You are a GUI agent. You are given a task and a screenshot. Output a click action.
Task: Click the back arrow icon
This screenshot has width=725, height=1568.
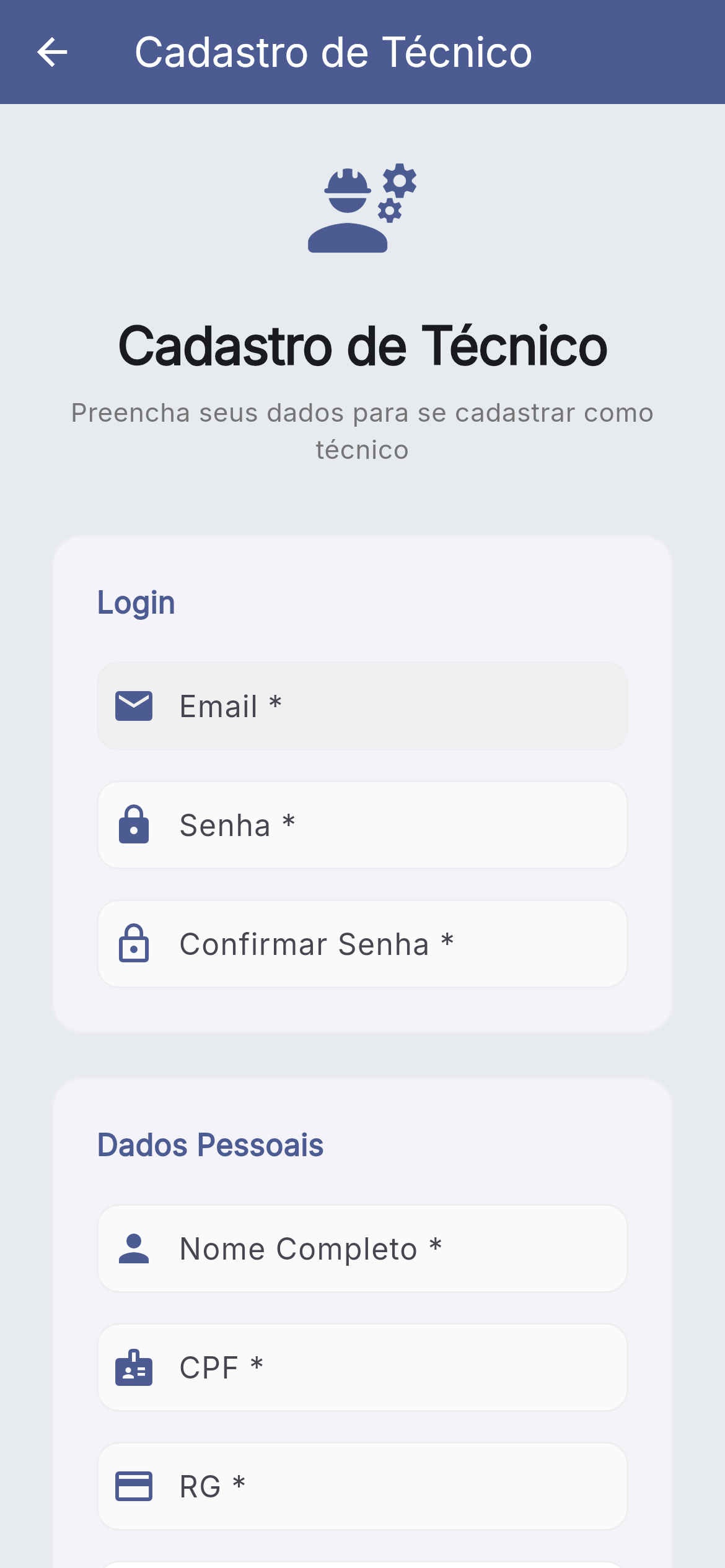52,53
